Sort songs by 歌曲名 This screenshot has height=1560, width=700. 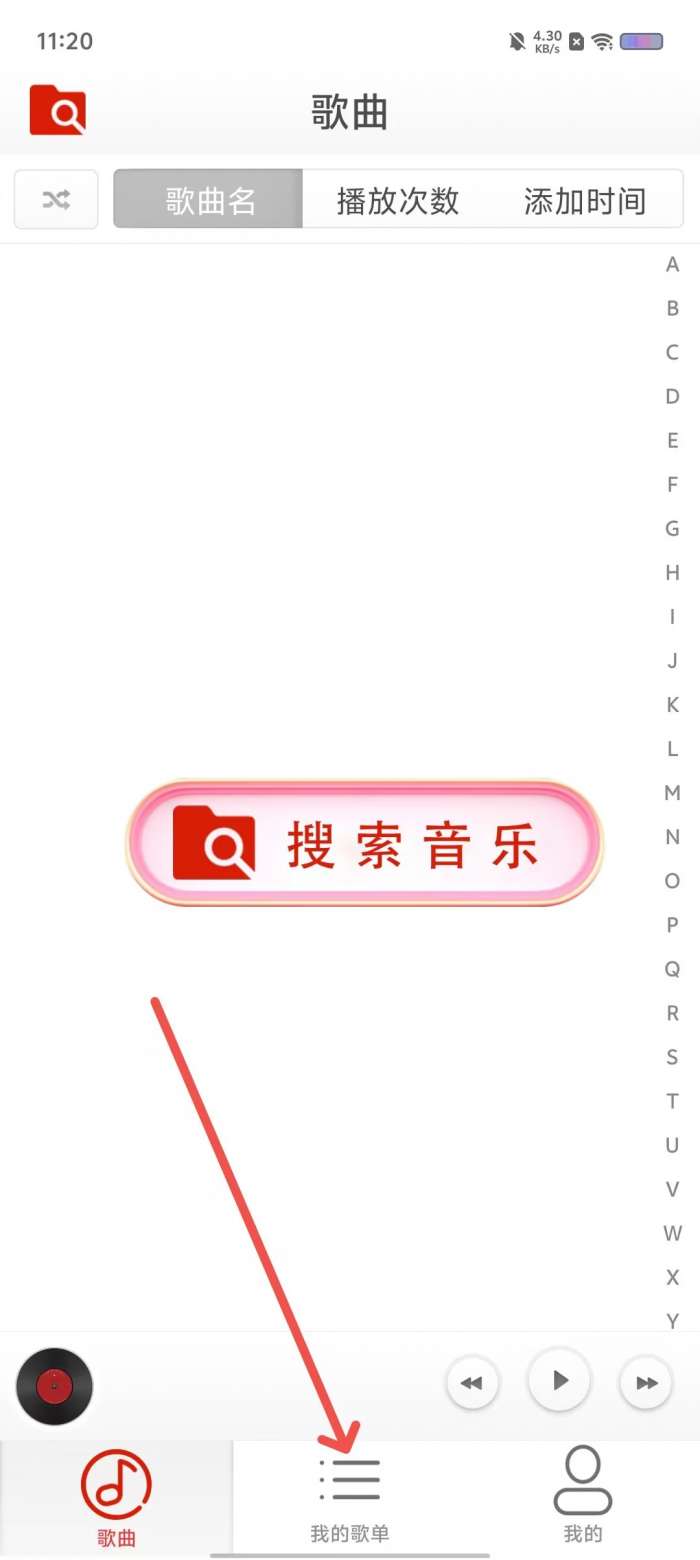[208, 200]
